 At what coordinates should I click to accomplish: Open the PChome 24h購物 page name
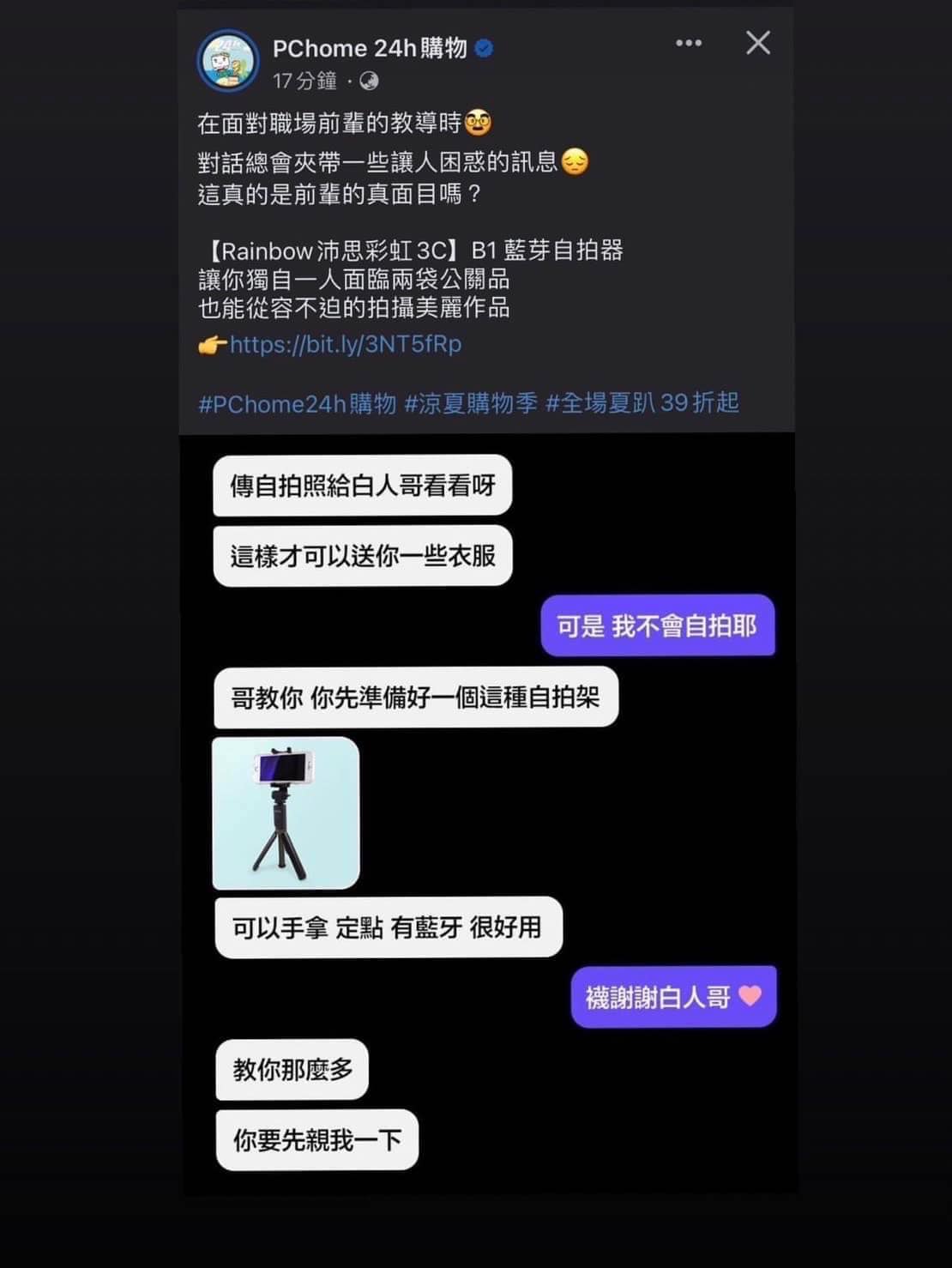coord(369,48)
